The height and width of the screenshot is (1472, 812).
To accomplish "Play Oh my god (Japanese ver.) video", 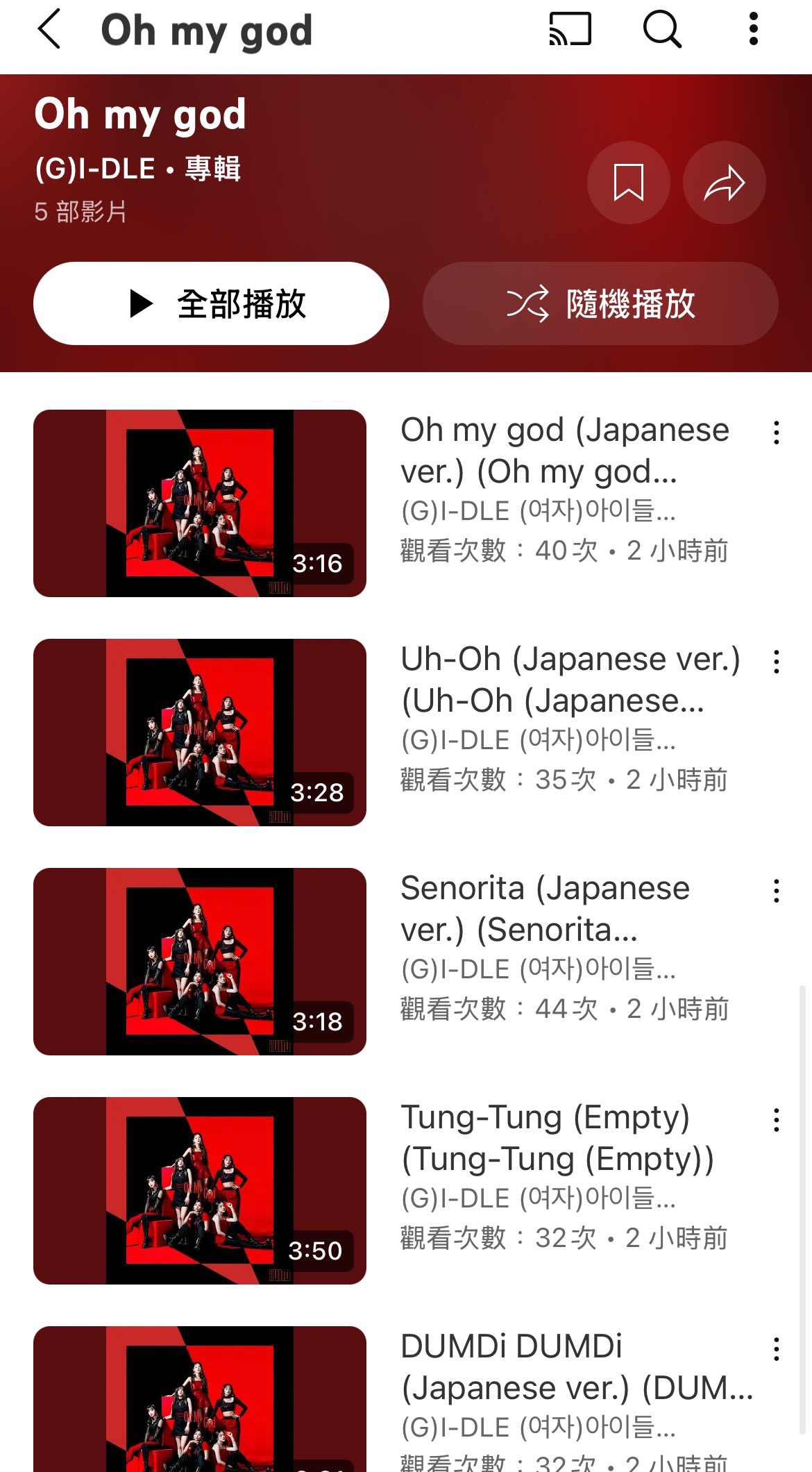I will tap(200, 503).
